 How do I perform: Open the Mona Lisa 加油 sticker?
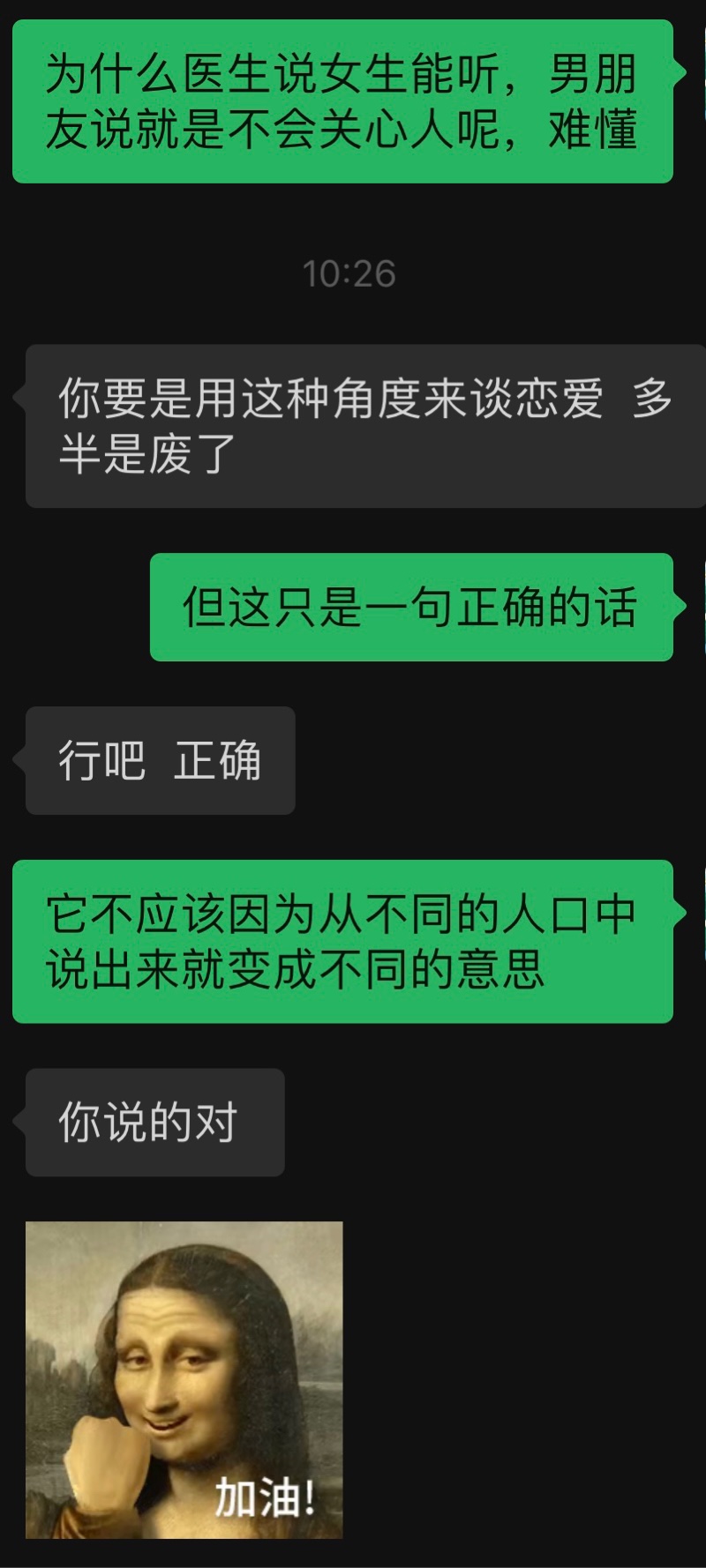tap(184, 1379)
